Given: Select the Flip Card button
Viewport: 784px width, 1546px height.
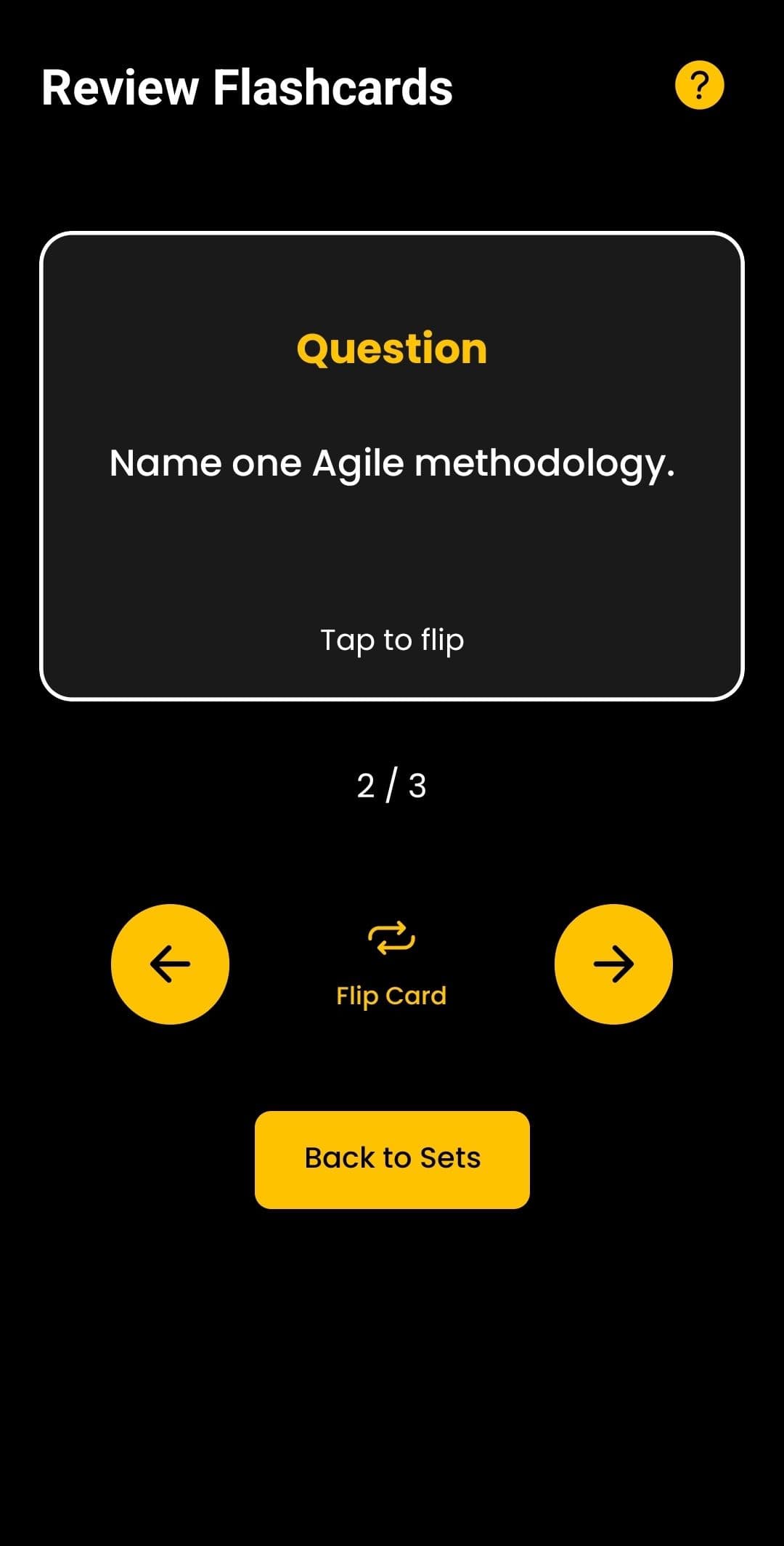Looking at the screenshot, I should pos(391,964).
